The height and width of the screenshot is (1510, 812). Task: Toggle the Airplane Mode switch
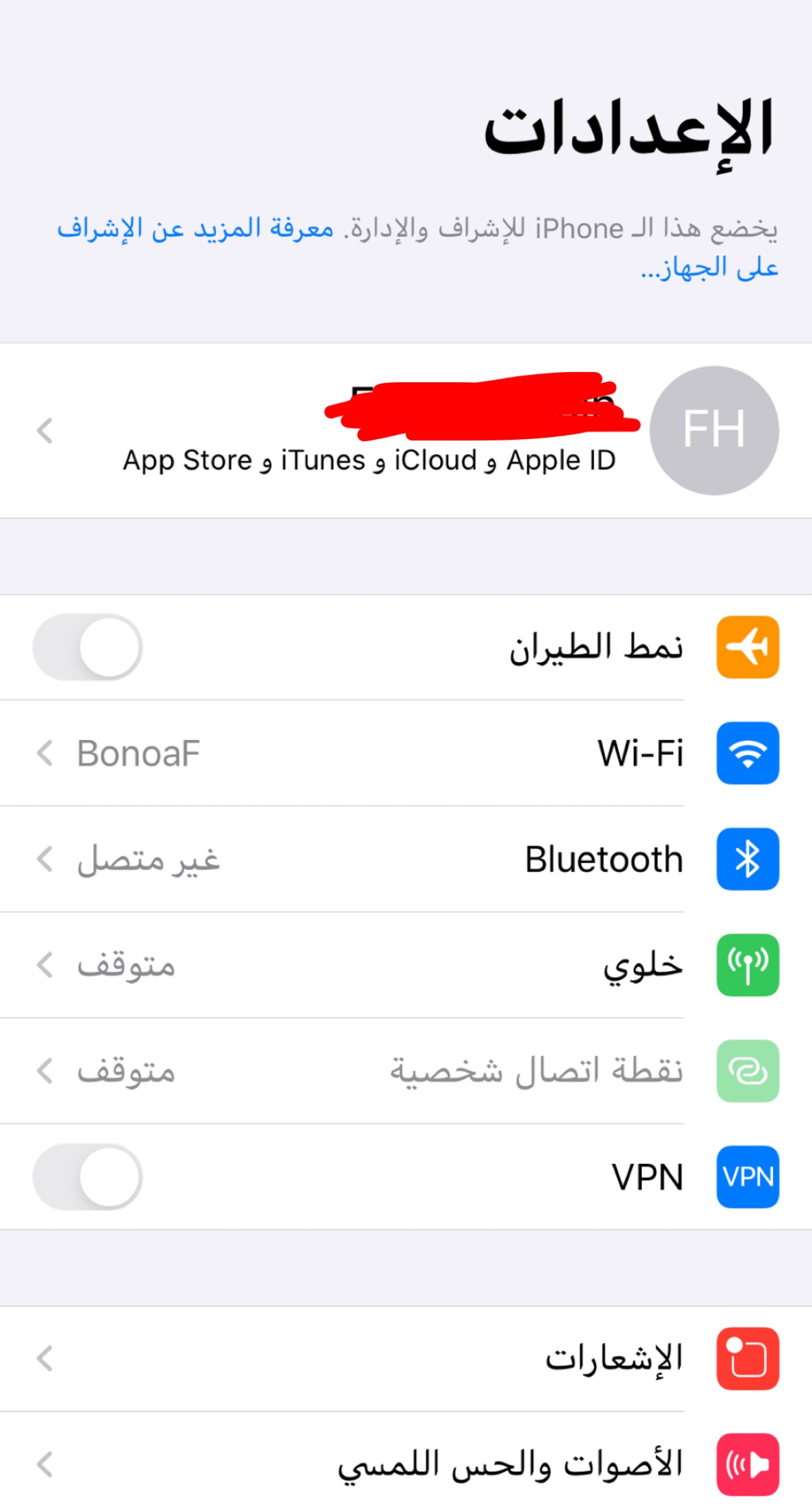tap(87, 647)
